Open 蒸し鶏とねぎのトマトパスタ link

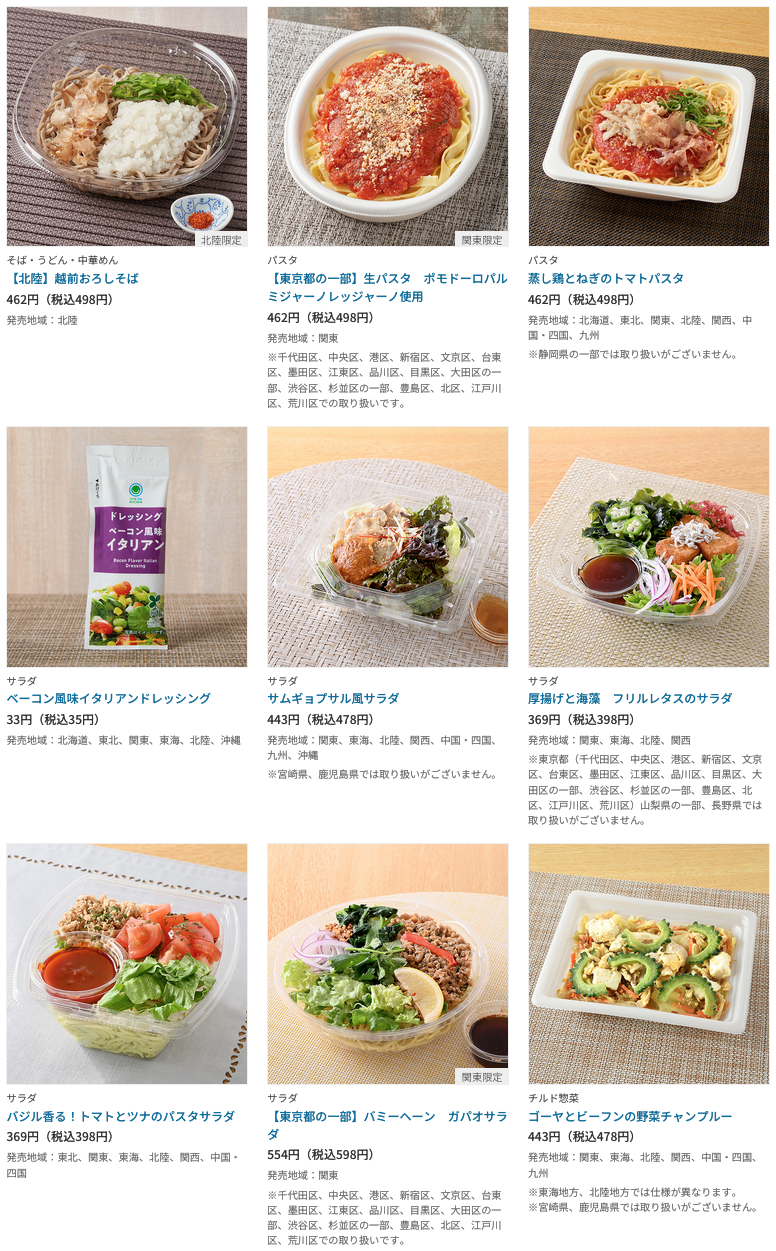[x=606, y=278]
